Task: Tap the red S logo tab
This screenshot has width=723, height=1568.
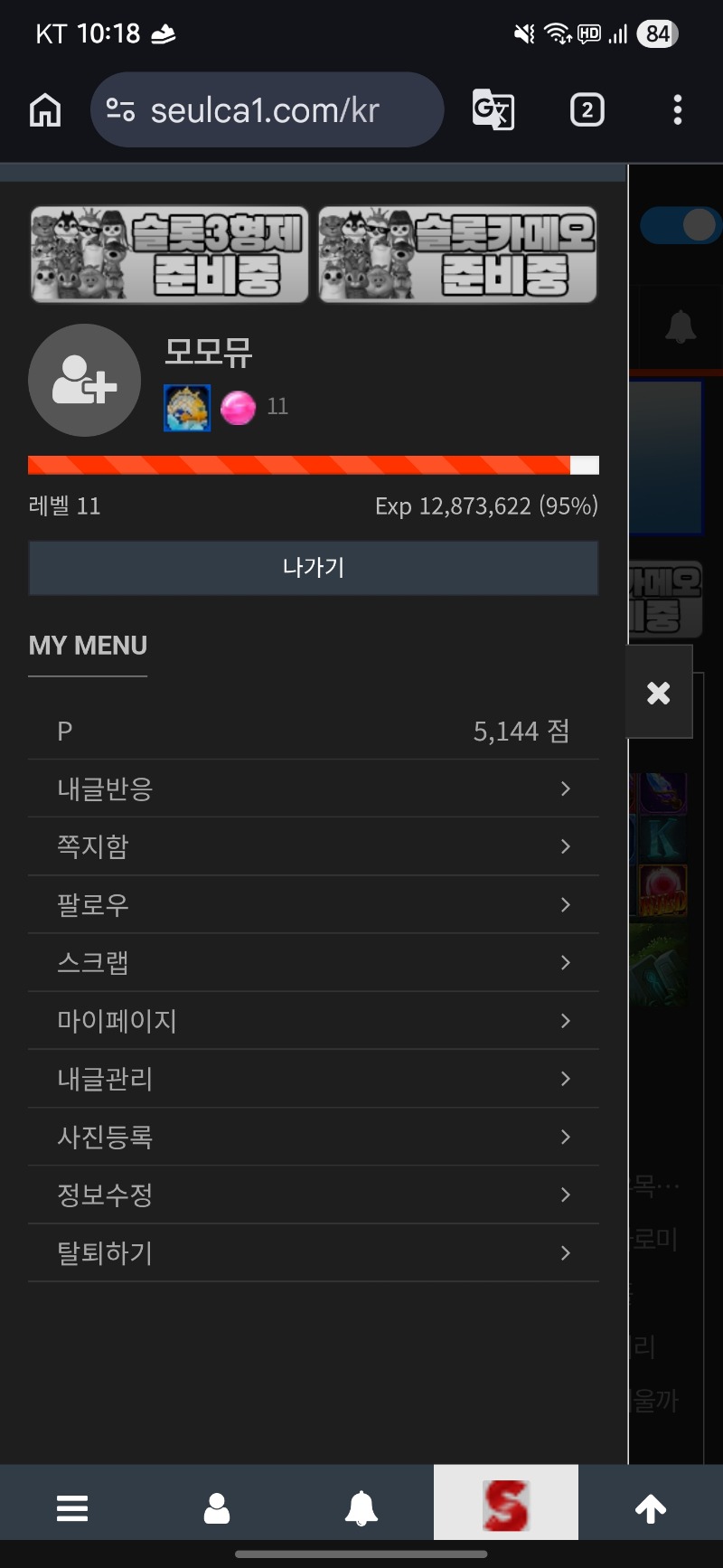Action: click(x=505, y=1505)
